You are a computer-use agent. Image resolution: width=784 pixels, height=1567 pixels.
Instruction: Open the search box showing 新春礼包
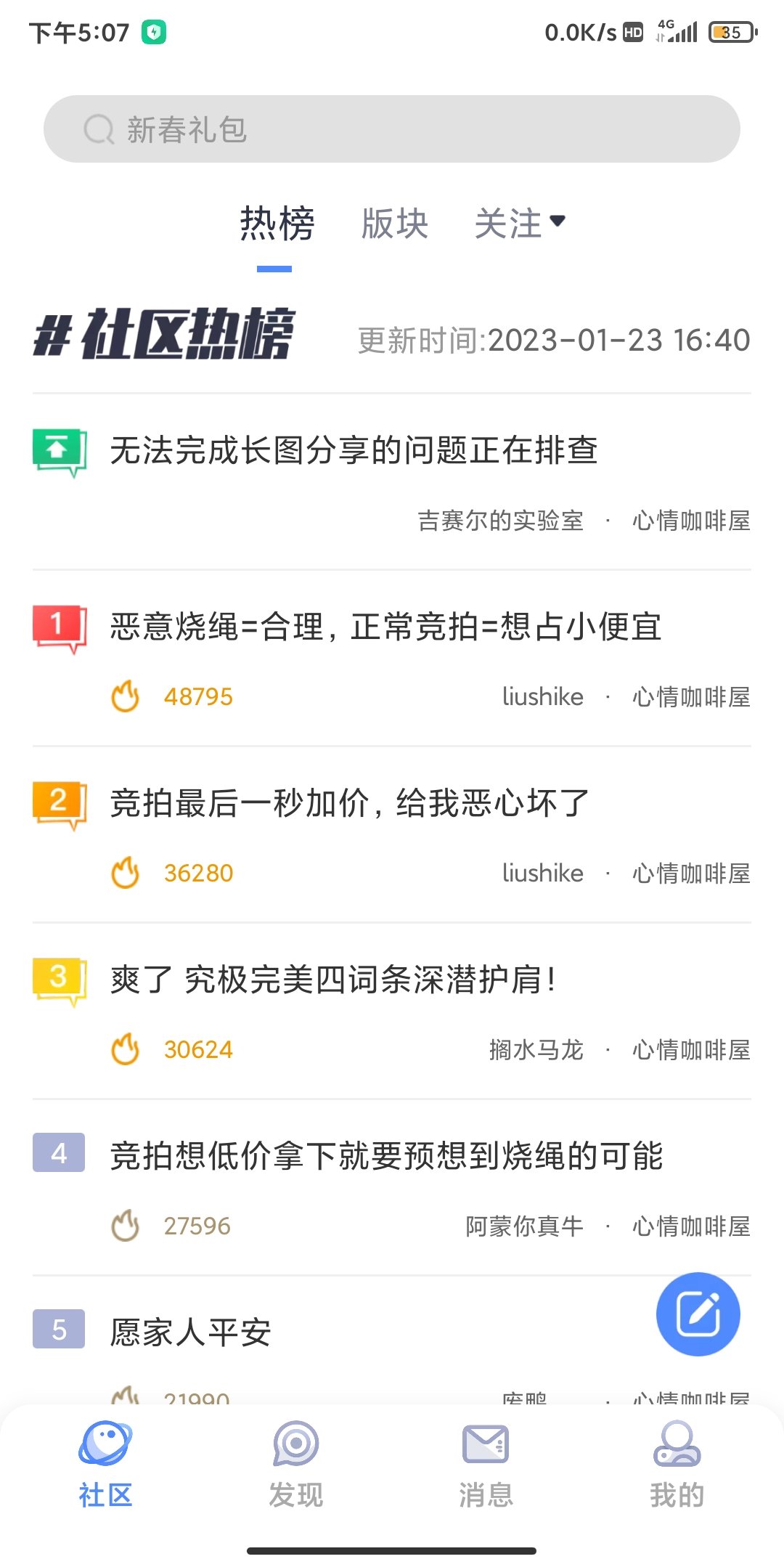pyautogui.click(x=392, y=129)
